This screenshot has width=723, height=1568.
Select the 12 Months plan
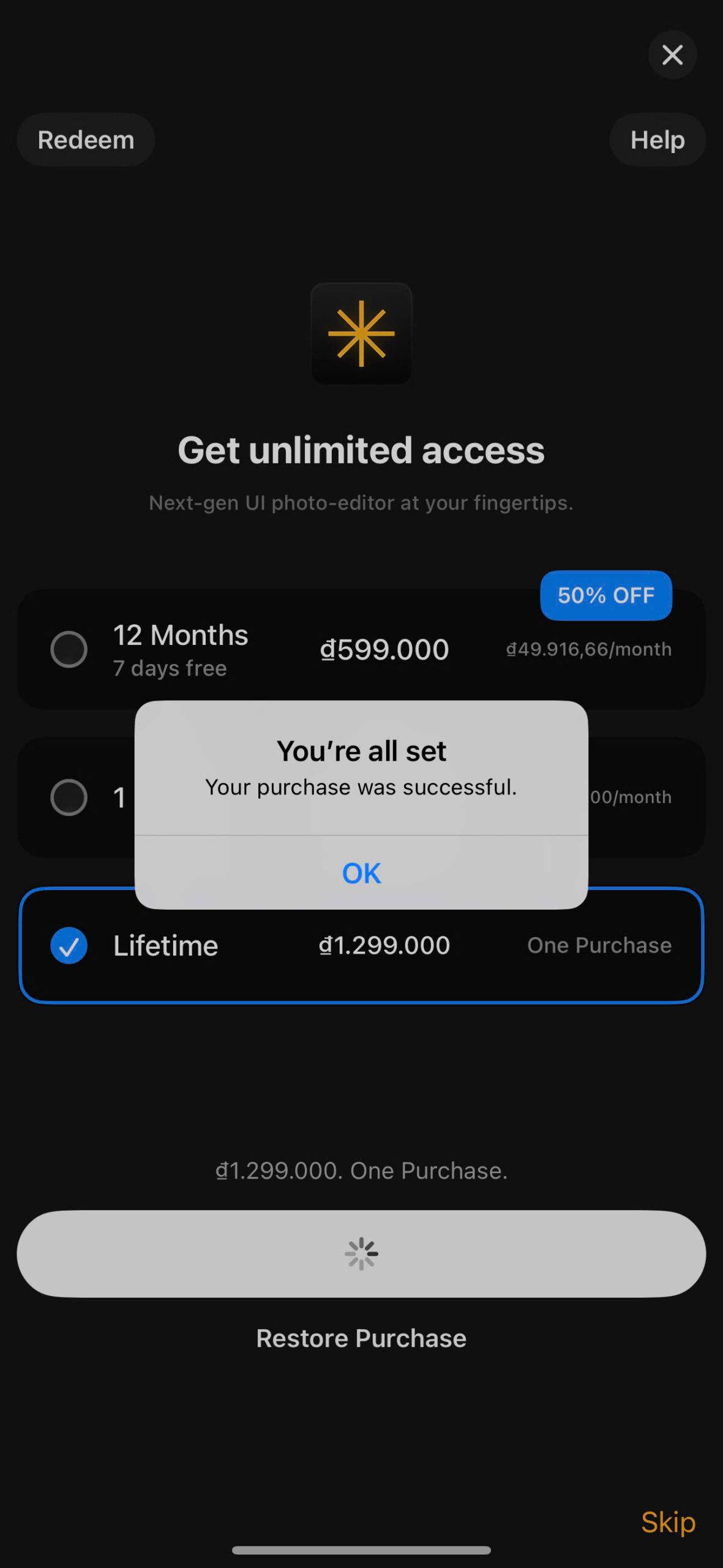coord(69,649)
